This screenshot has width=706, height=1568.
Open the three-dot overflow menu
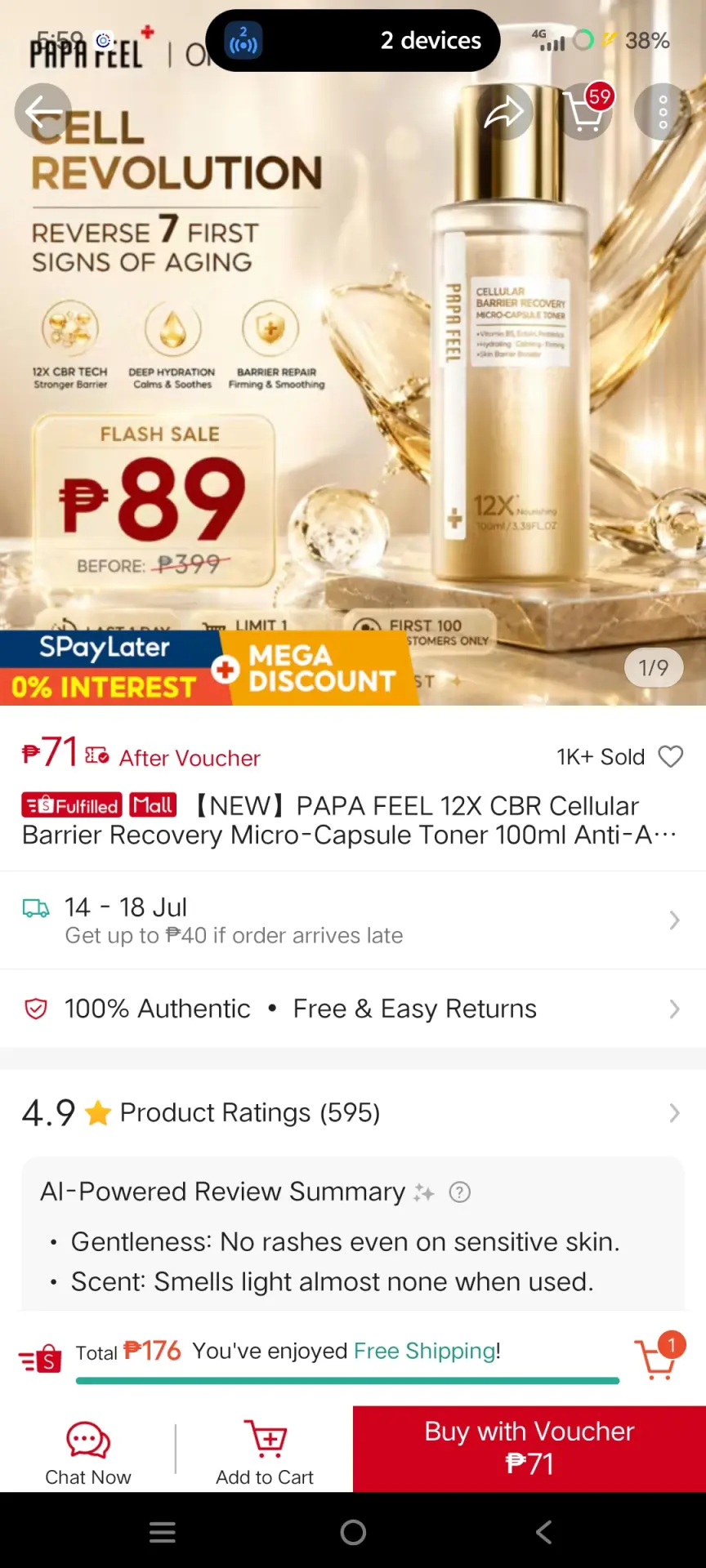663,112
